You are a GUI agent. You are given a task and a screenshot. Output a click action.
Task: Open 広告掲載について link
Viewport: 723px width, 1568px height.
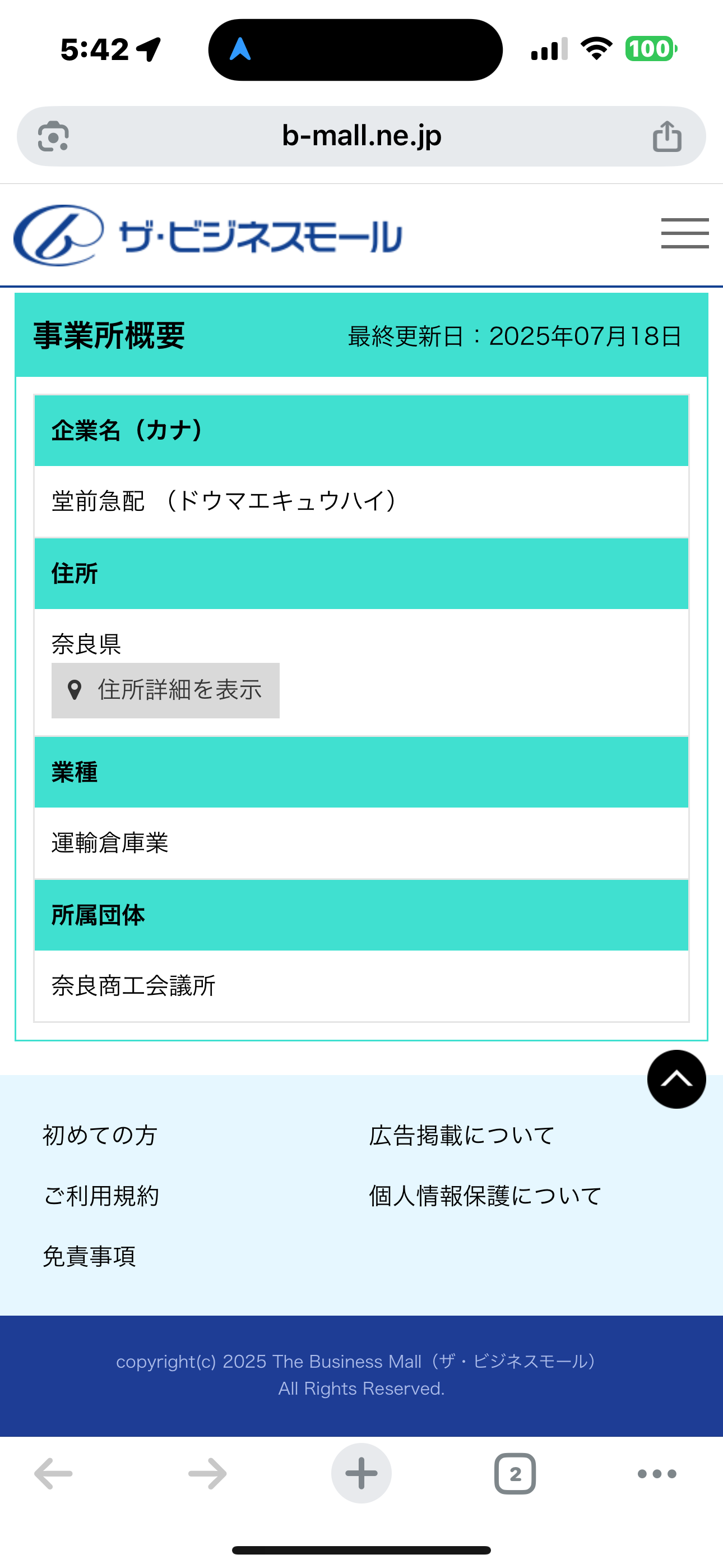(461, 1135)
